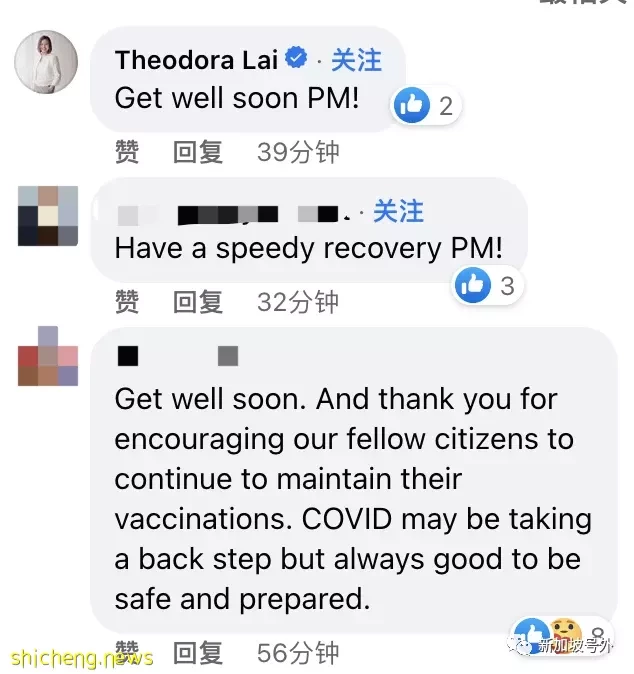Screen dimensions: 634x674
Task: Reply to the comment posted 56分钟 ago
Action: click(197, 653)
